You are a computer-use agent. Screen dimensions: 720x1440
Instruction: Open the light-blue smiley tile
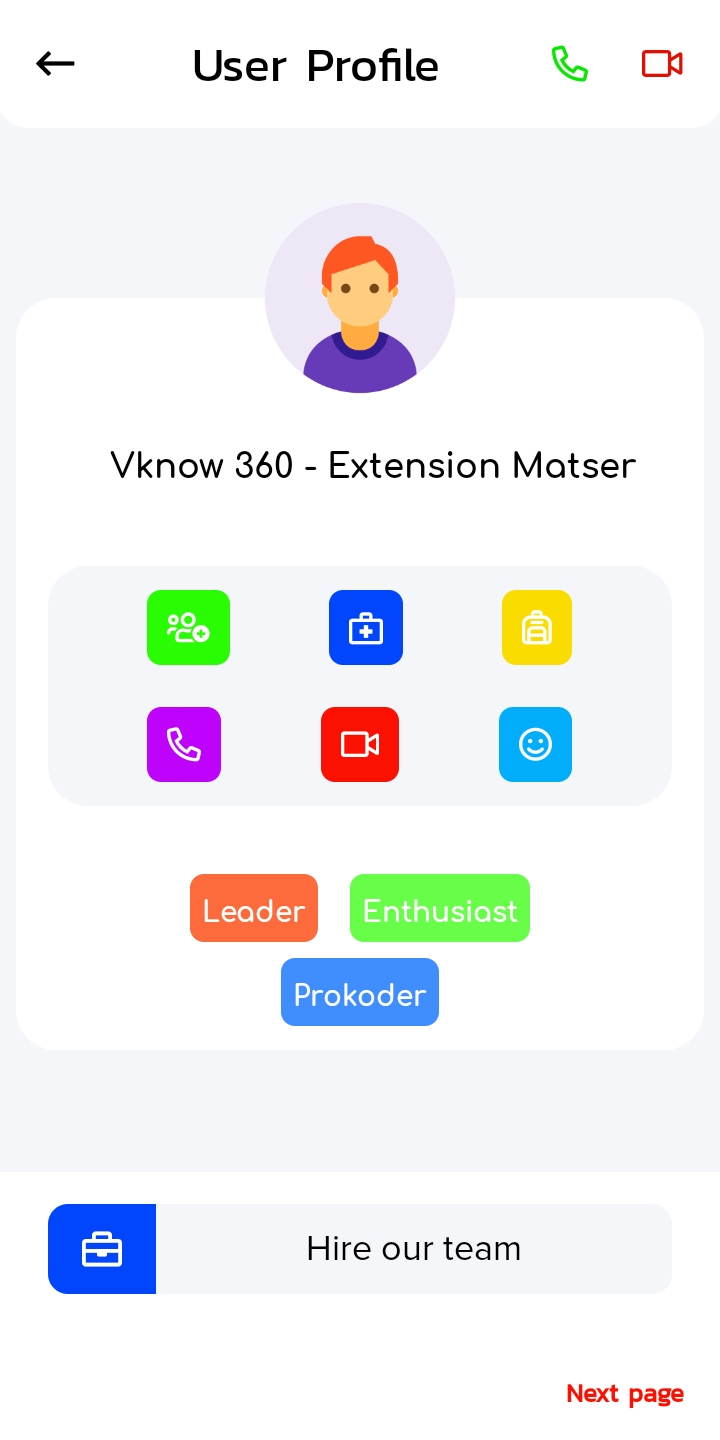tap(535, 744)
